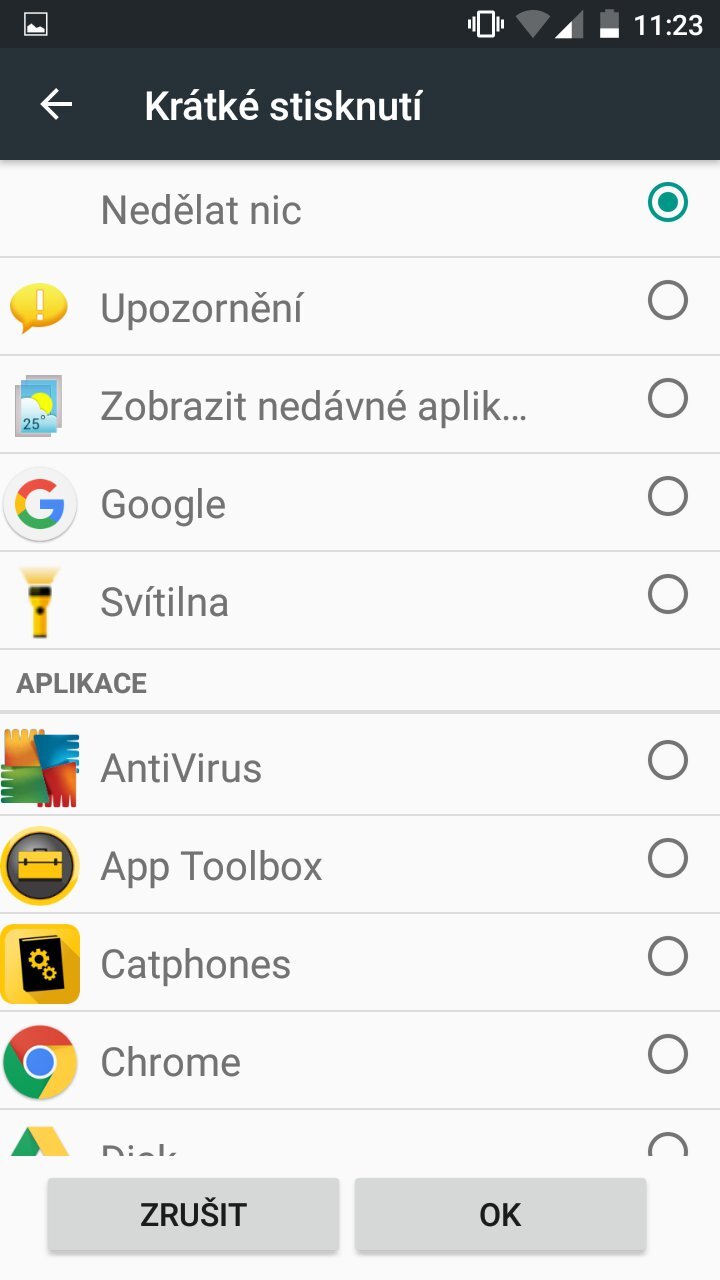The image size is (720, 1280).
Task: Select the Chrome radio button
Action: tap(668, 1056)
